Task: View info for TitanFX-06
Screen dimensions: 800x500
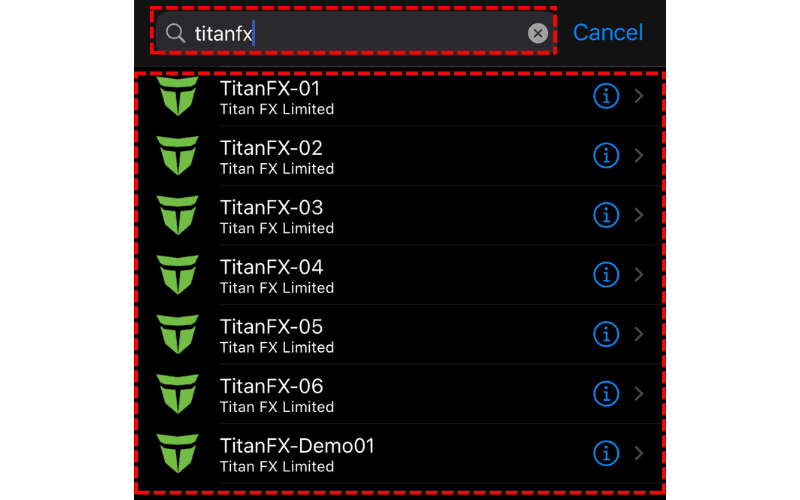Action: click(x=605, y=394)
